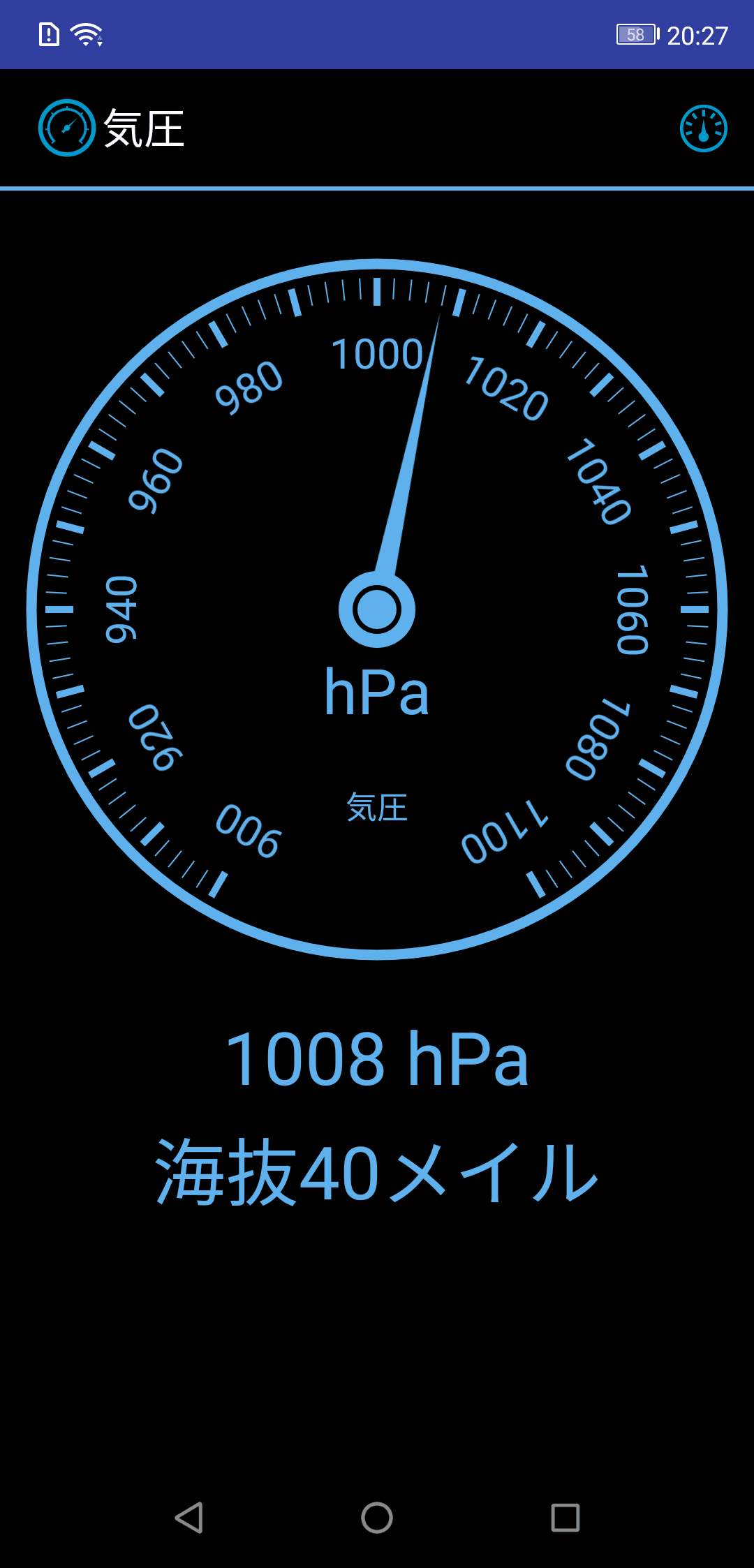The height and width of the screenshot is (1568, 754).
Task: Open the gauge icon at top right
Action: coord(703,128)
